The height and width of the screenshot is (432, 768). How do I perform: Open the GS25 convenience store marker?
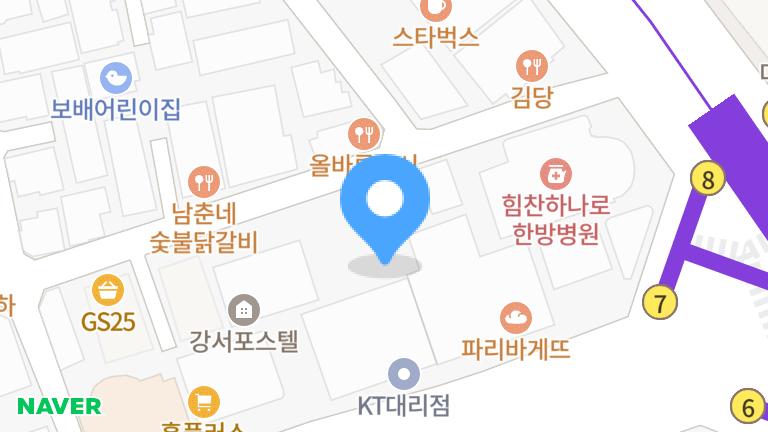(x=108, y=291)
